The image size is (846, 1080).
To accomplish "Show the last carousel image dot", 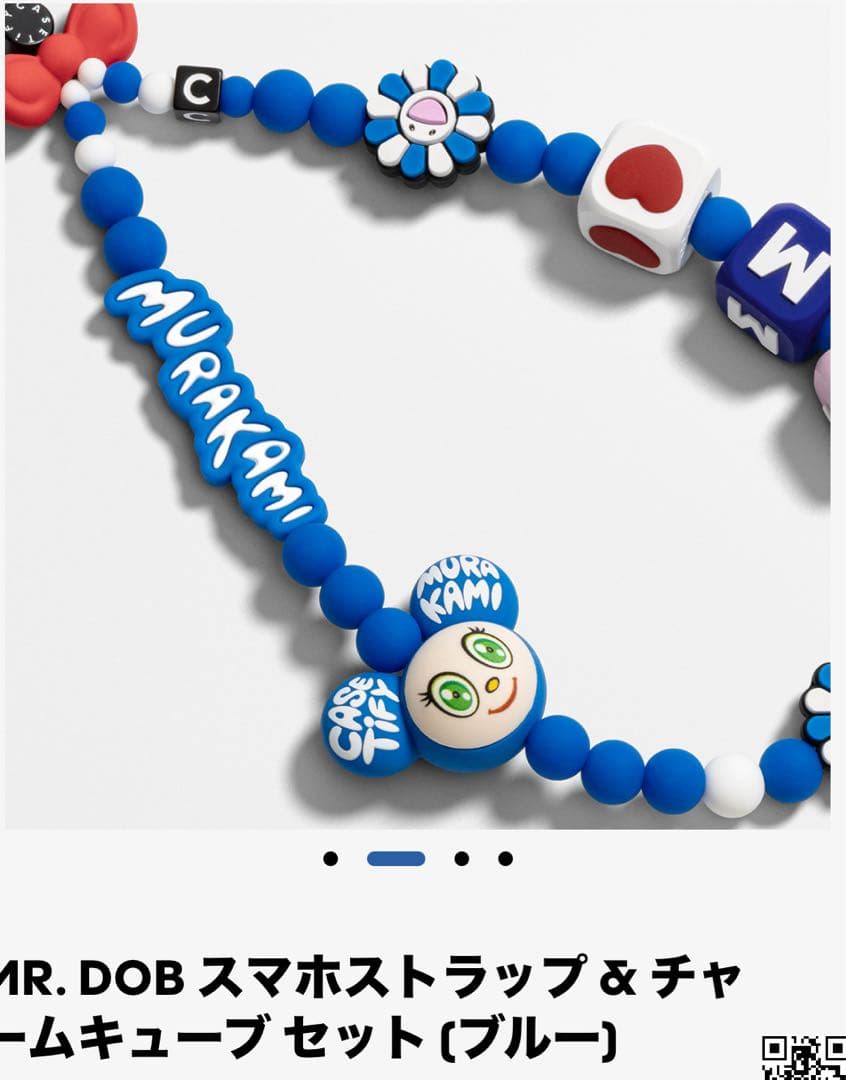I will [505, 858].
